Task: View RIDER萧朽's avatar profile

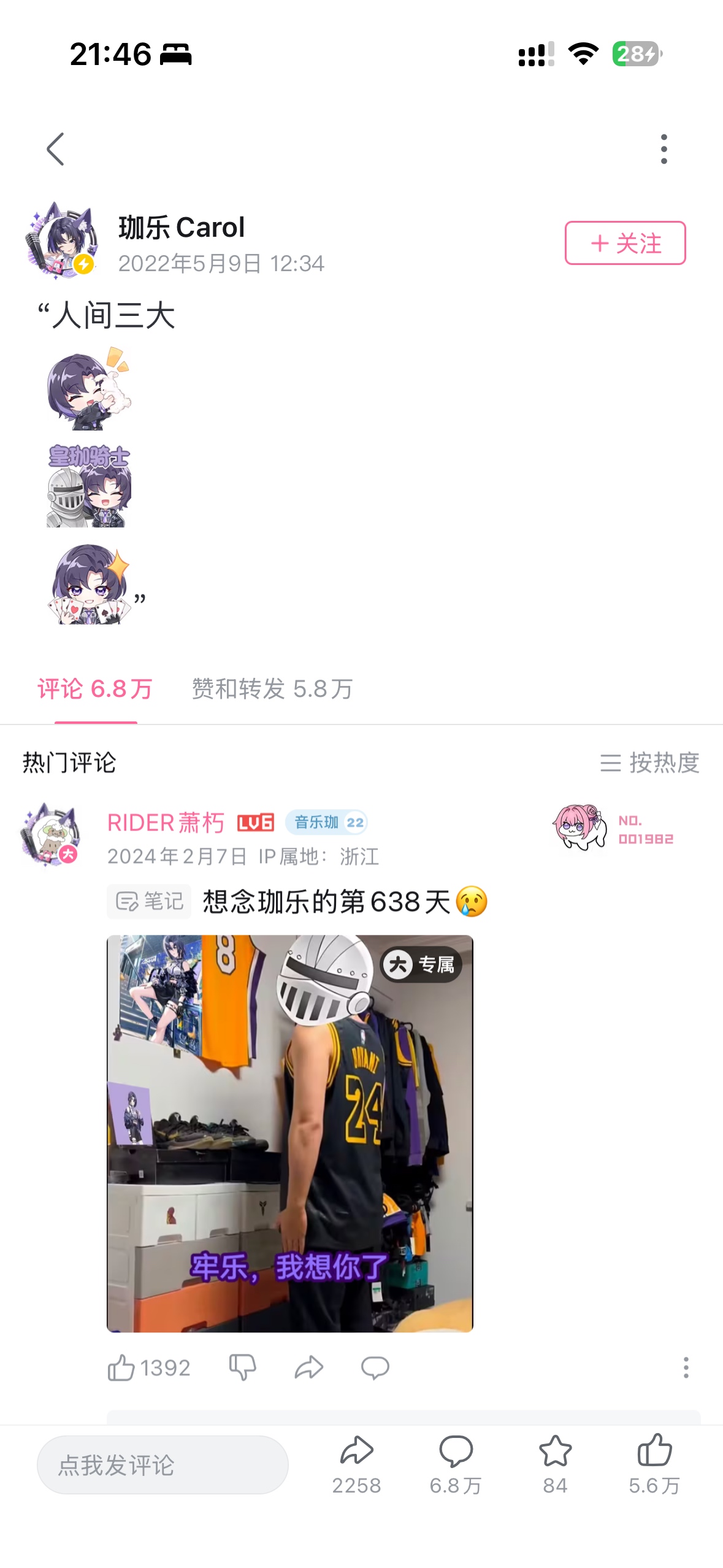Action: (x=52, y=834)
